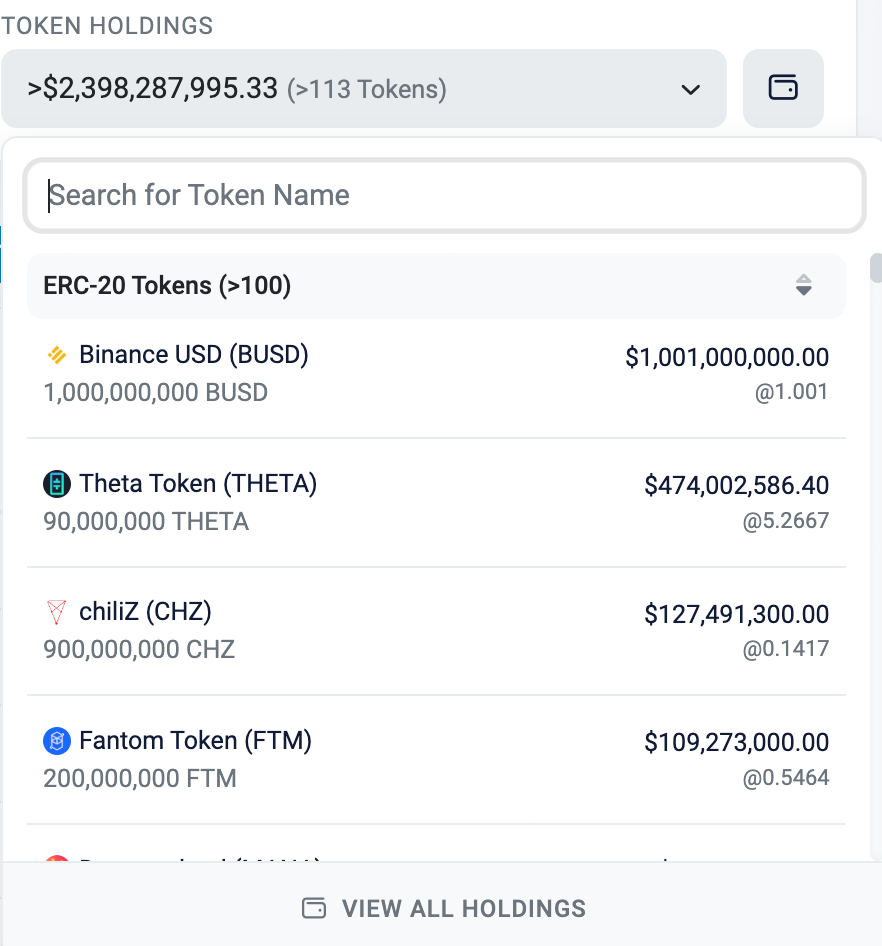Select the Theta Token (THETA) holding
882x946 pixels.
tap(436, 502)
